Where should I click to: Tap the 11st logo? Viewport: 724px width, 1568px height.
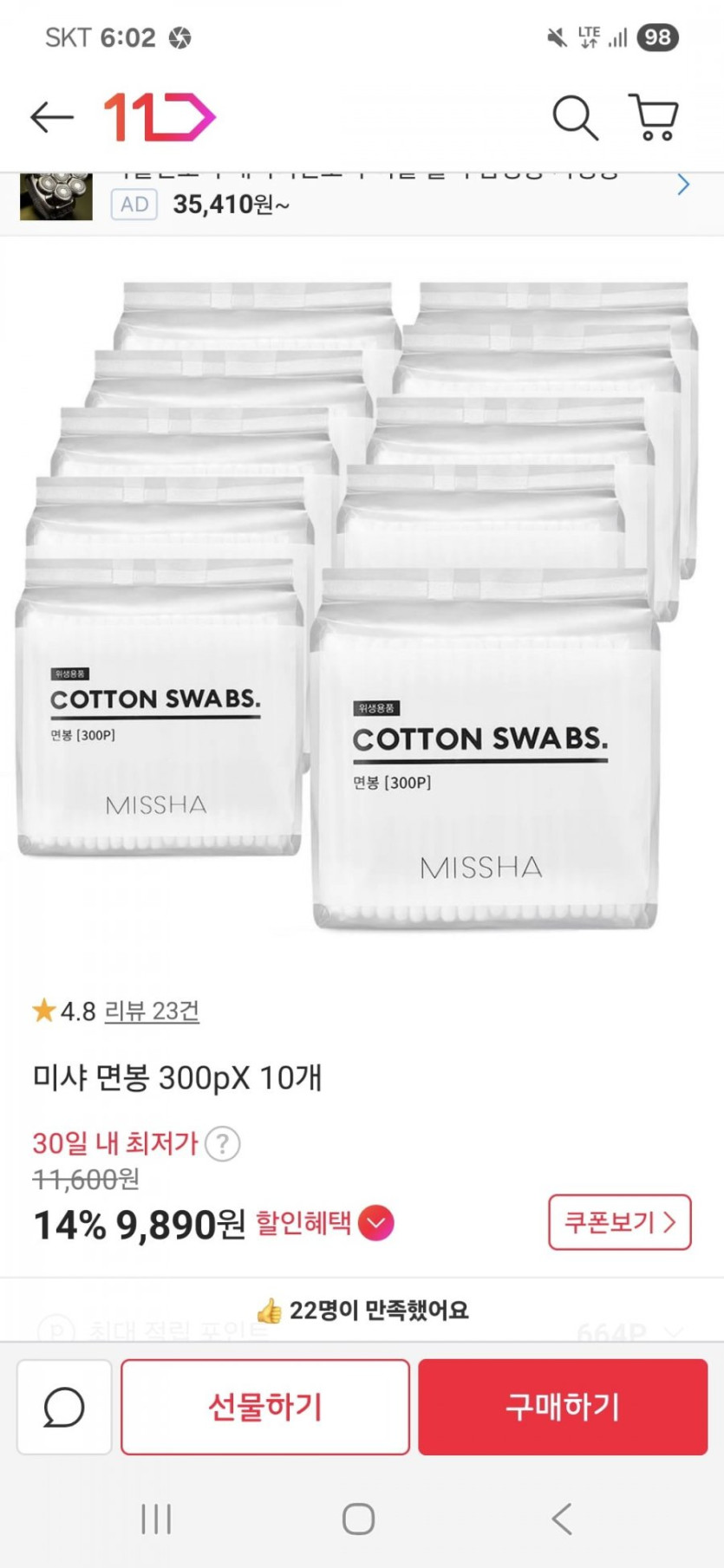pyautogui.click(x=160, y=117)
